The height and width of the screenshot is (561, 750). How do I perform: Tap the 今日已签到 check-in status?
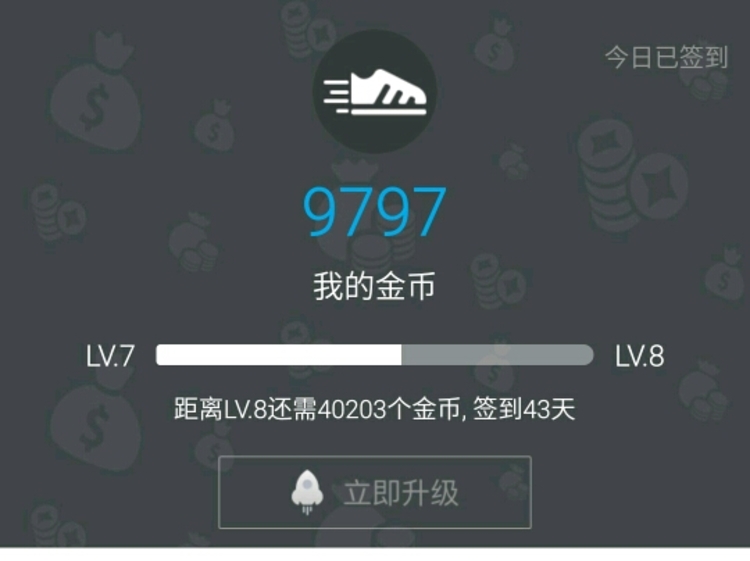665,57
